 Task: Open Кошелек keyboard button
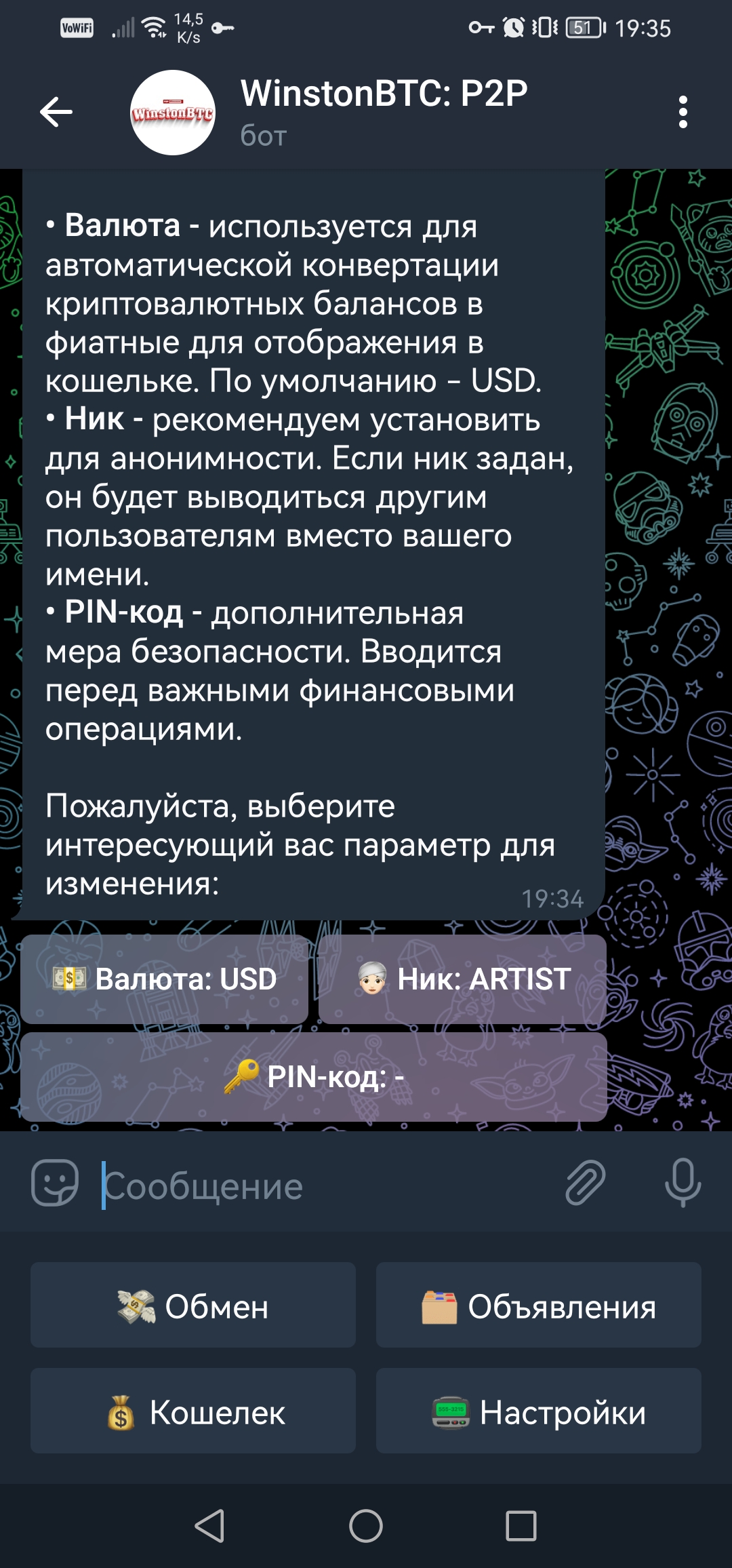tap(193, 1411)
